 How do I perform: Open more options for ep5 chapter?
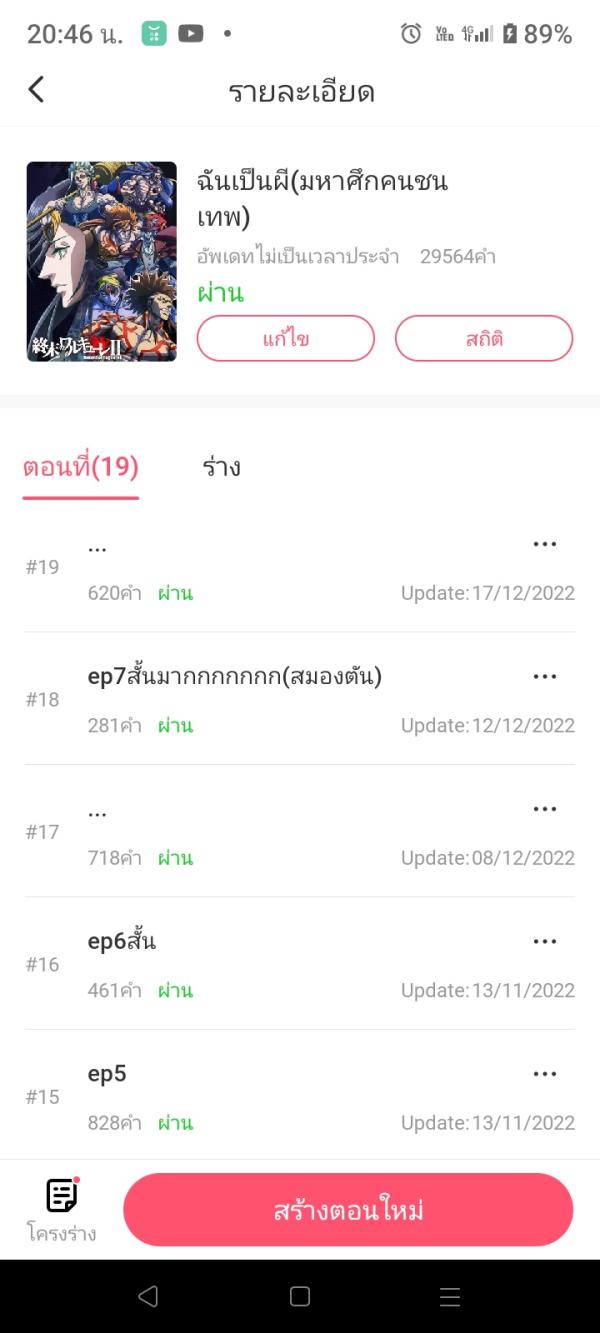click(544, 1074)
